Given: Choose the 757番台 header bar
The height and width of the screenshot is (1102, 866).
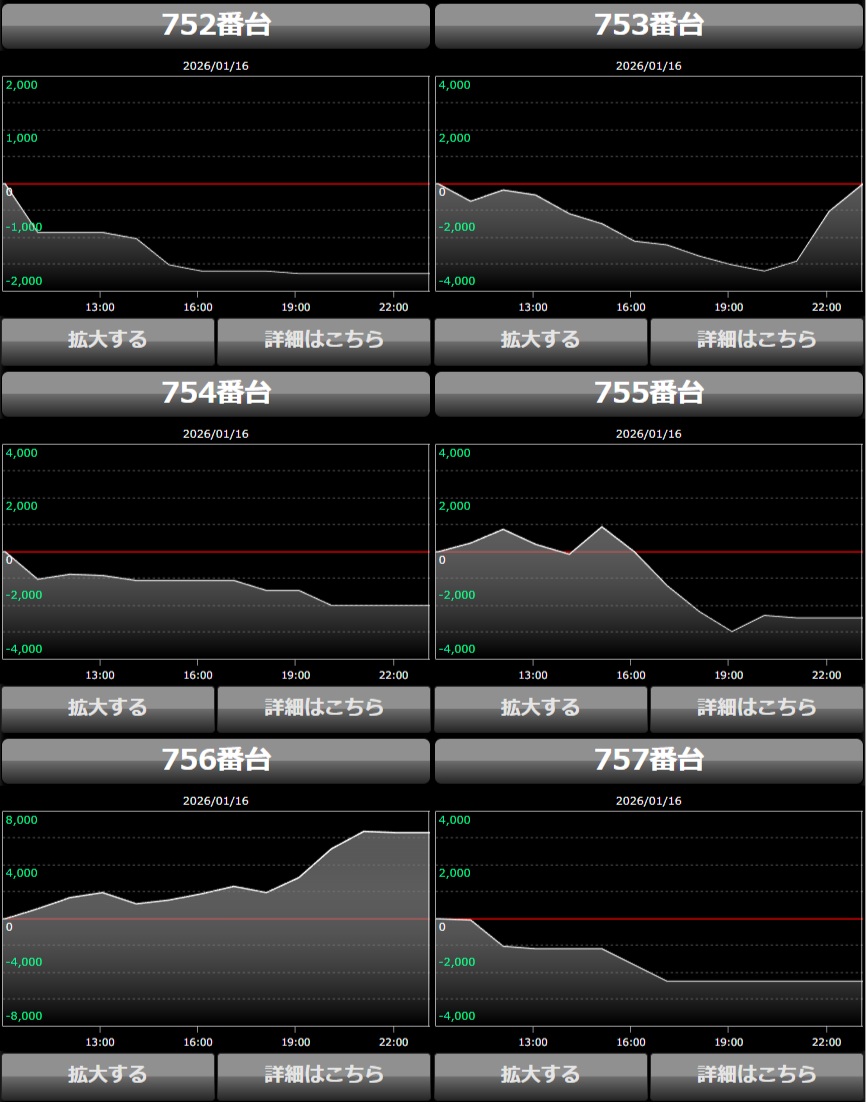Looking at the screenshot, I should click(649, 761).
